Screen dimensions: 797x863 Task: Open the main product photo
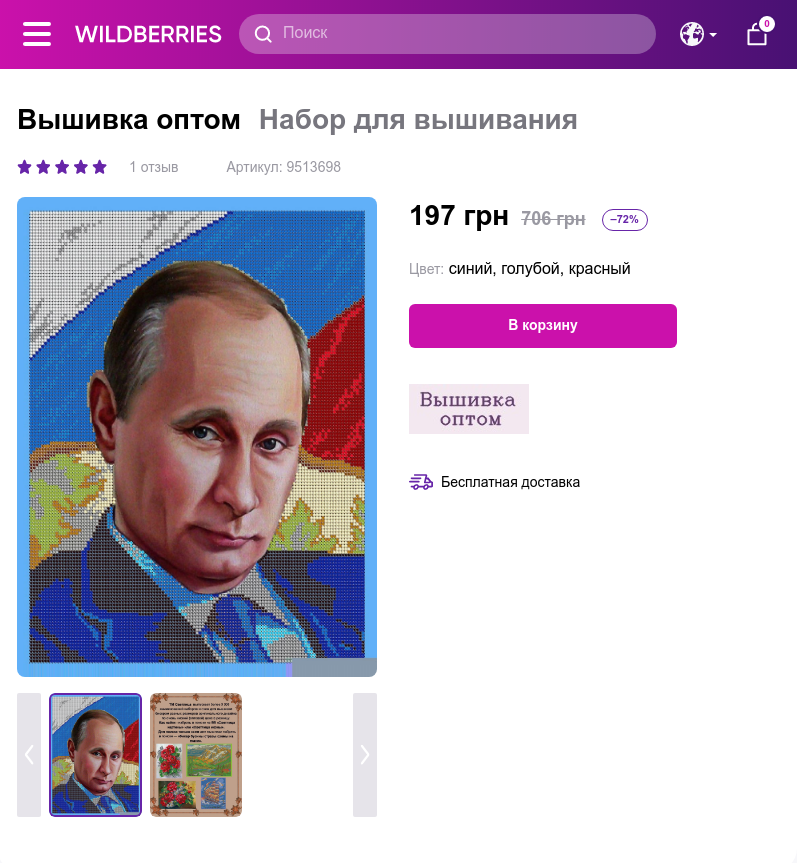tap(197, 437)
